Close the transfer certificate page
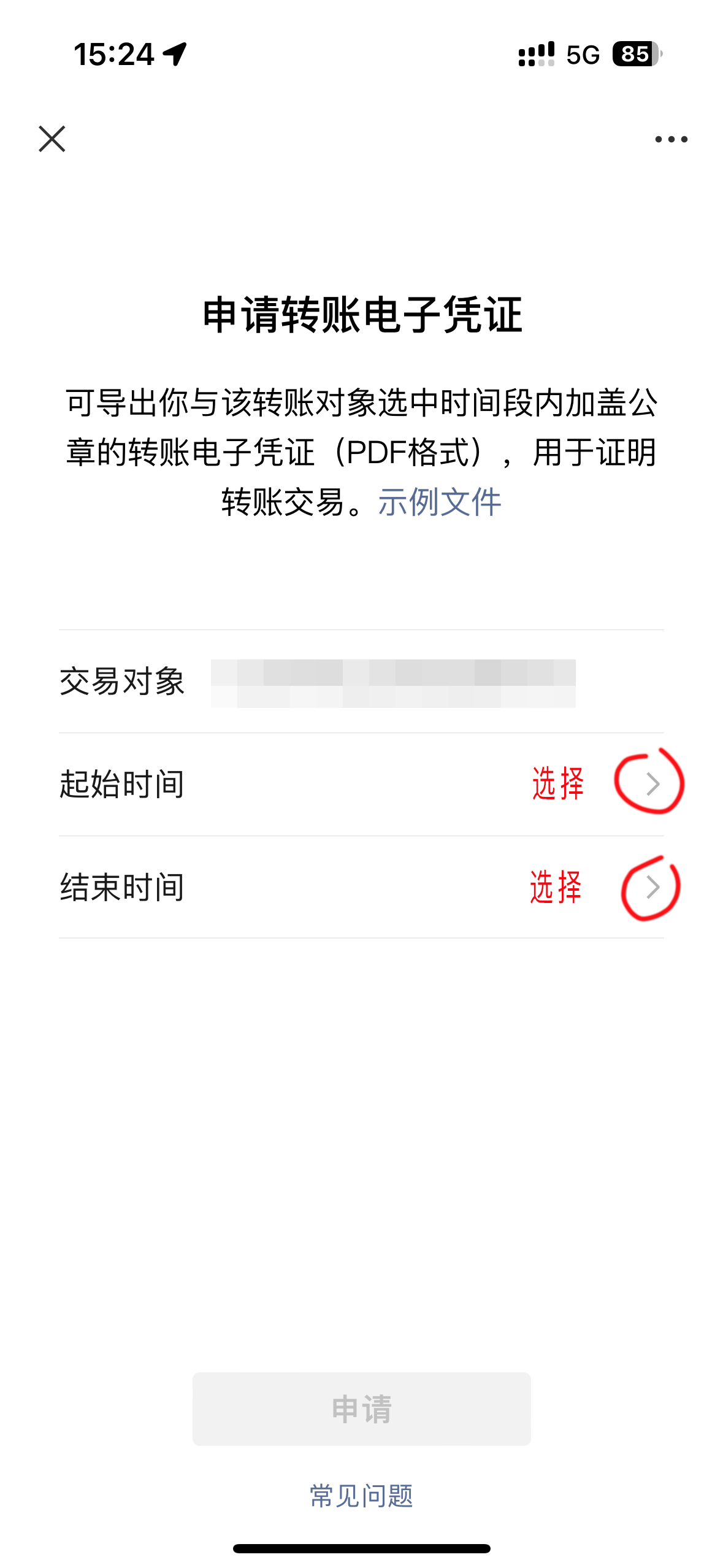 coord(52,139)
